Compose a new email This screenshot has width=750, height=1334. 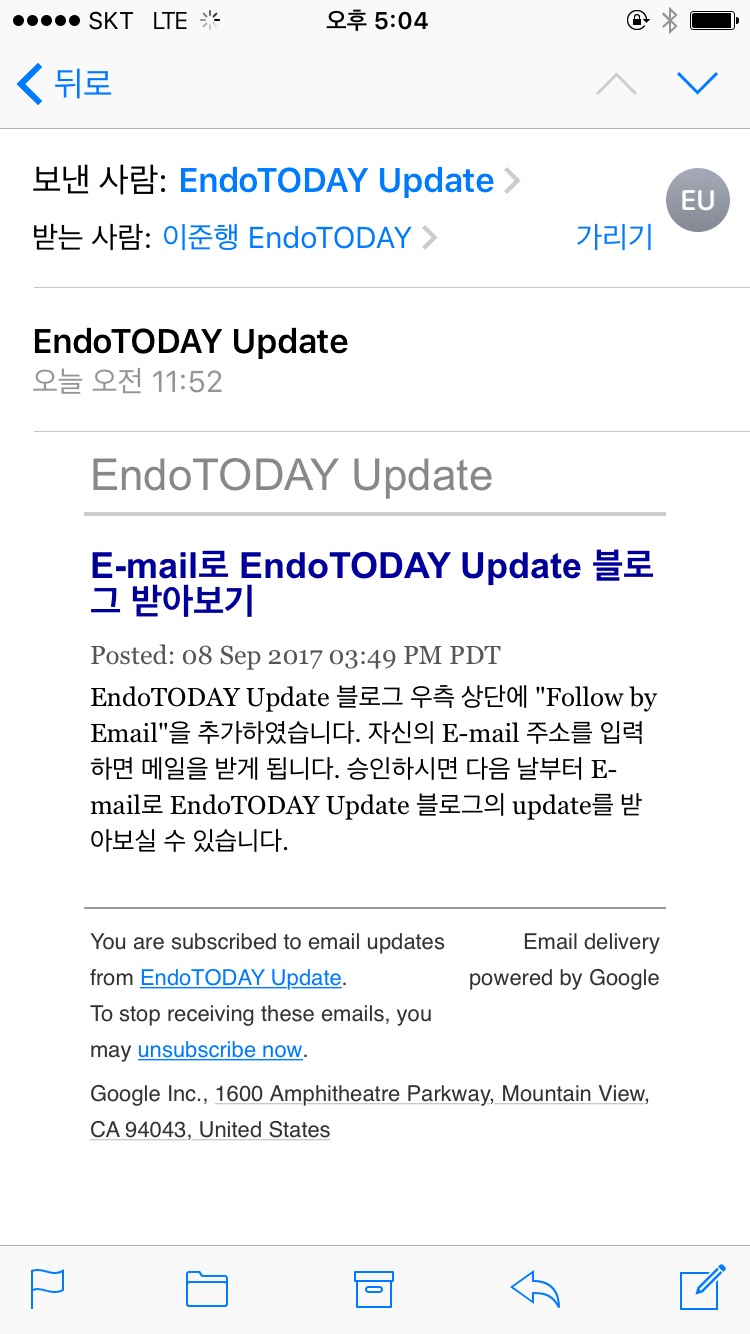(702, 1287)
